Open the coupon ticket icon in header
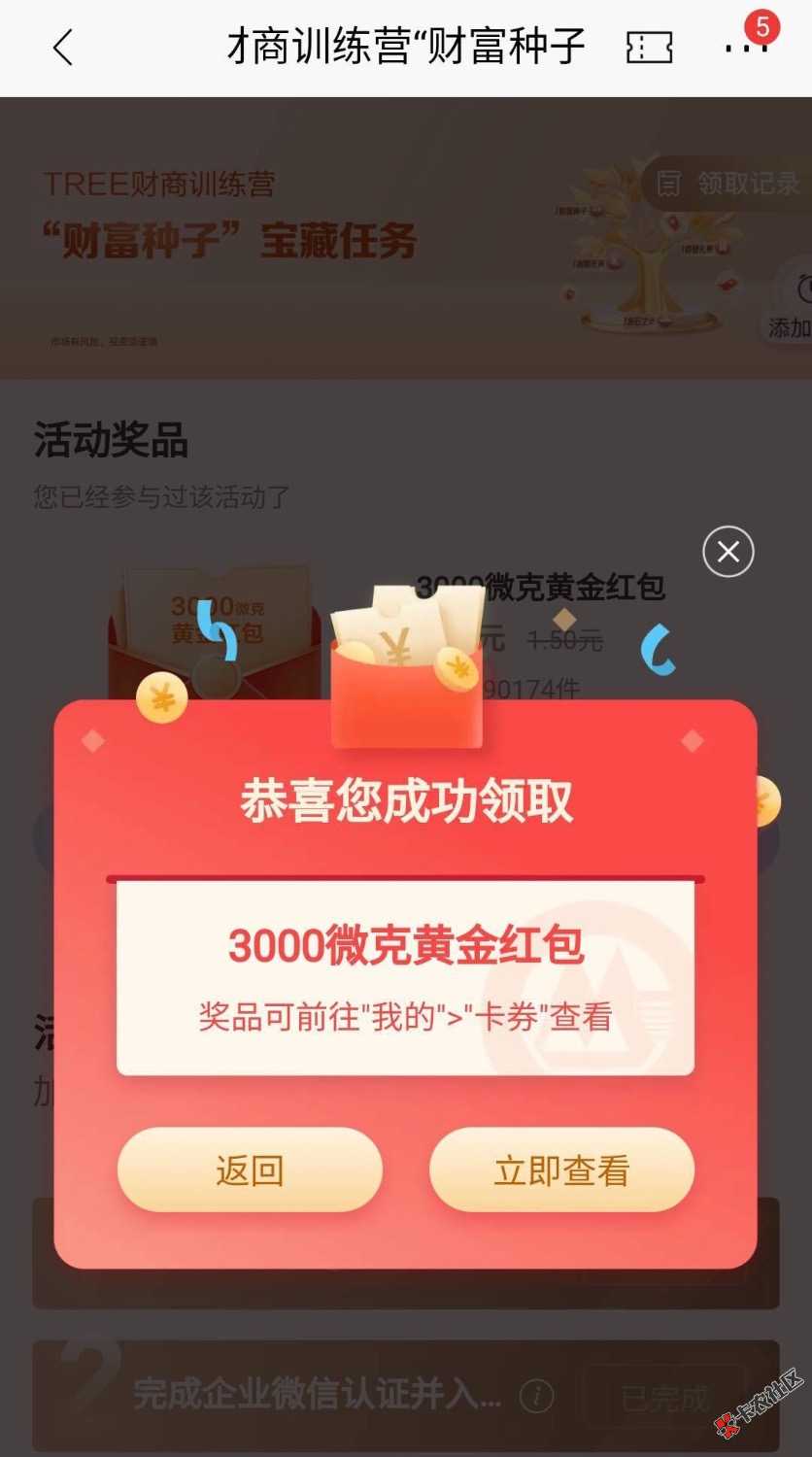 (x=649, y=47)
